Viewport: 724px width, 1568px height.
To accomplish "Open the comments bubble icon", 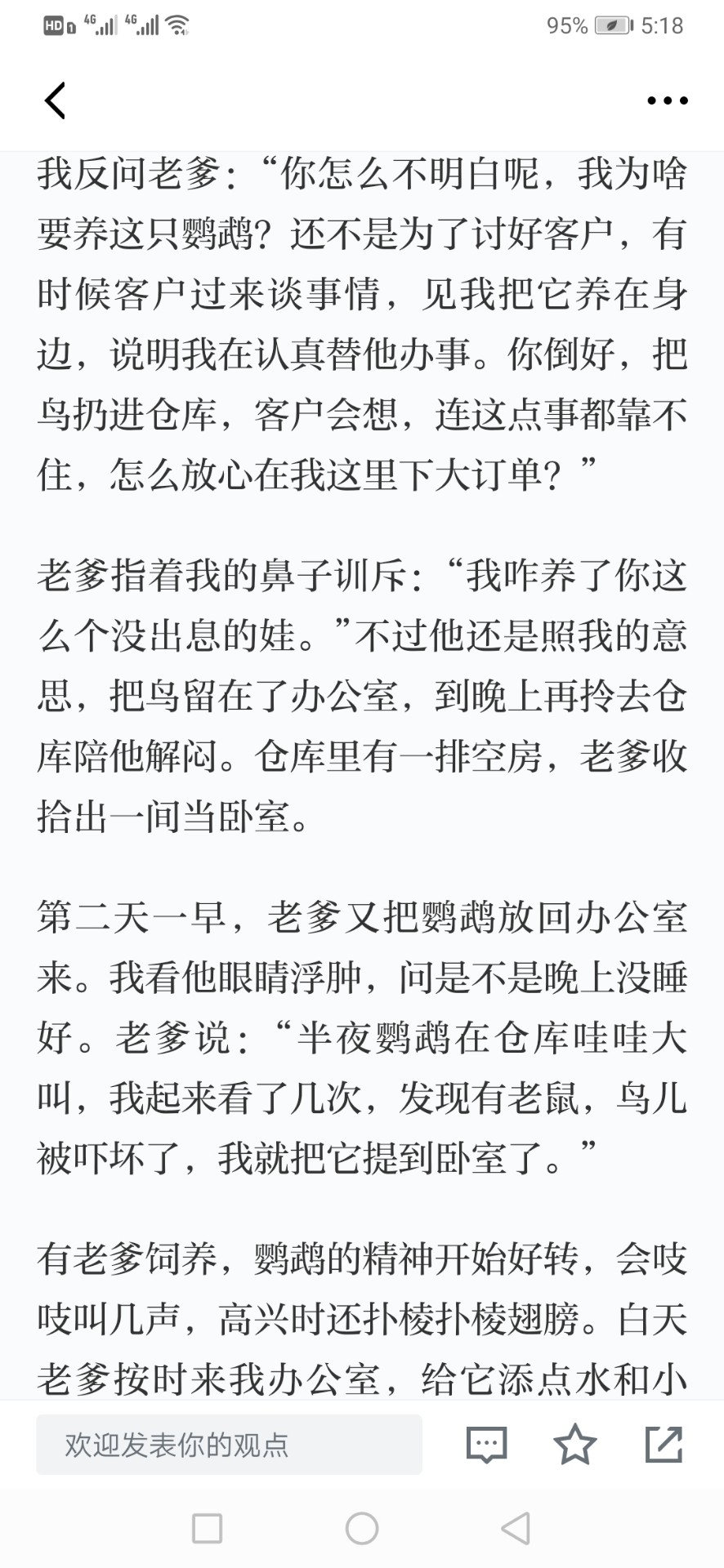I will [487, 1445].
